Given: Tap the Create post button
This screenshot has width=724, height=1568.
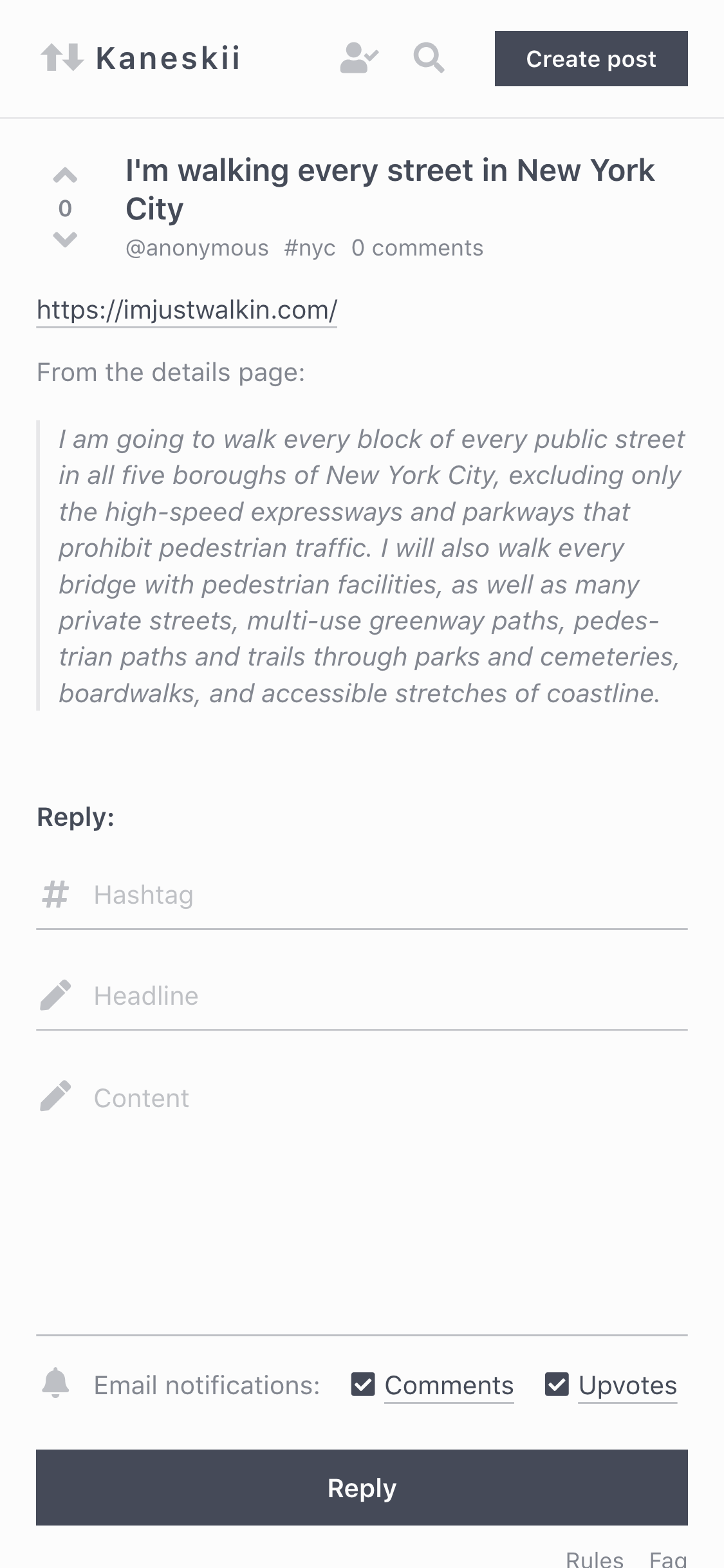Looking at the screenshot, I should (x=591, y=59).
